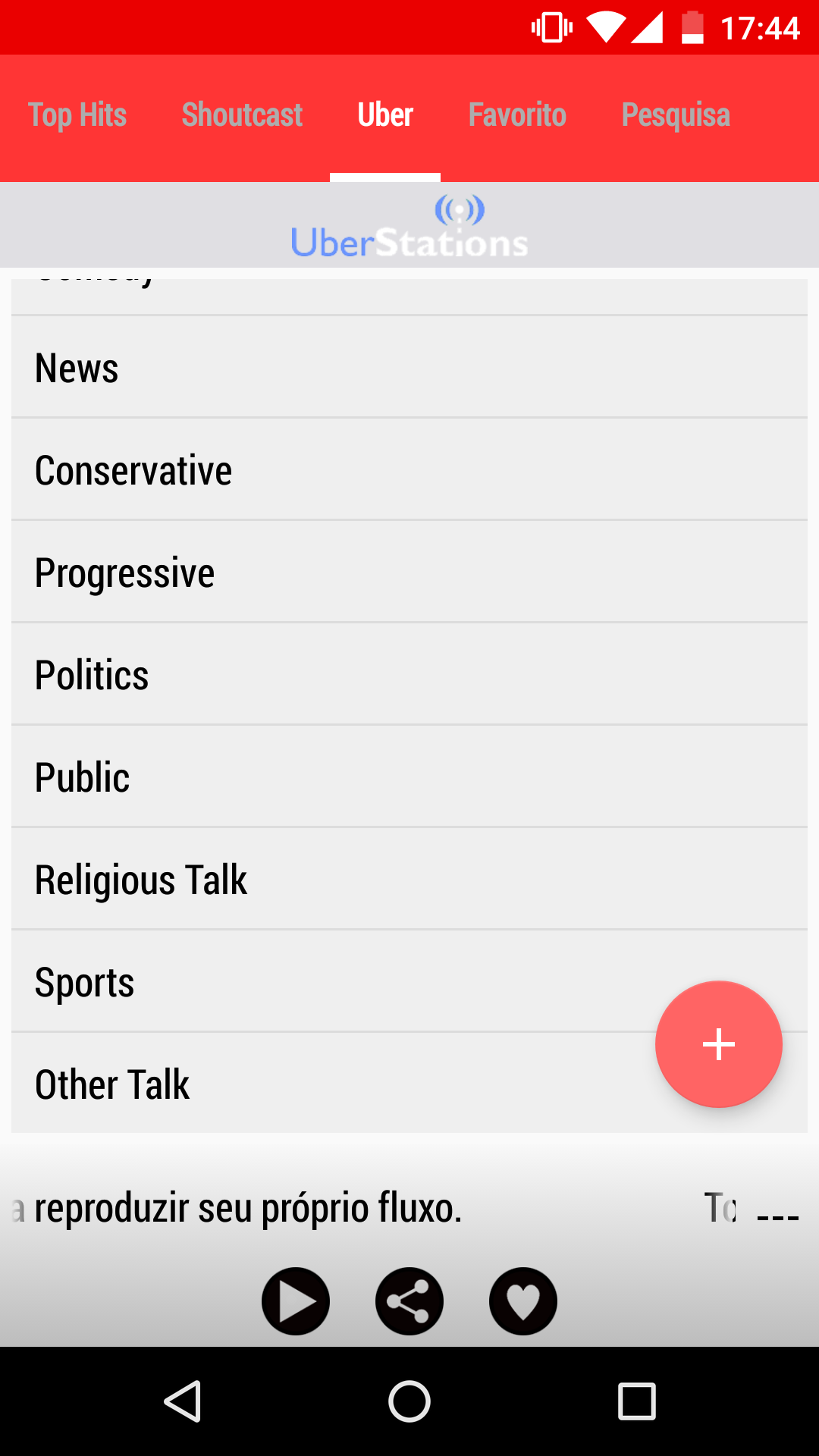Browse the Religious Talk category
Viewport: 819px width, 1456px height.
409,880
